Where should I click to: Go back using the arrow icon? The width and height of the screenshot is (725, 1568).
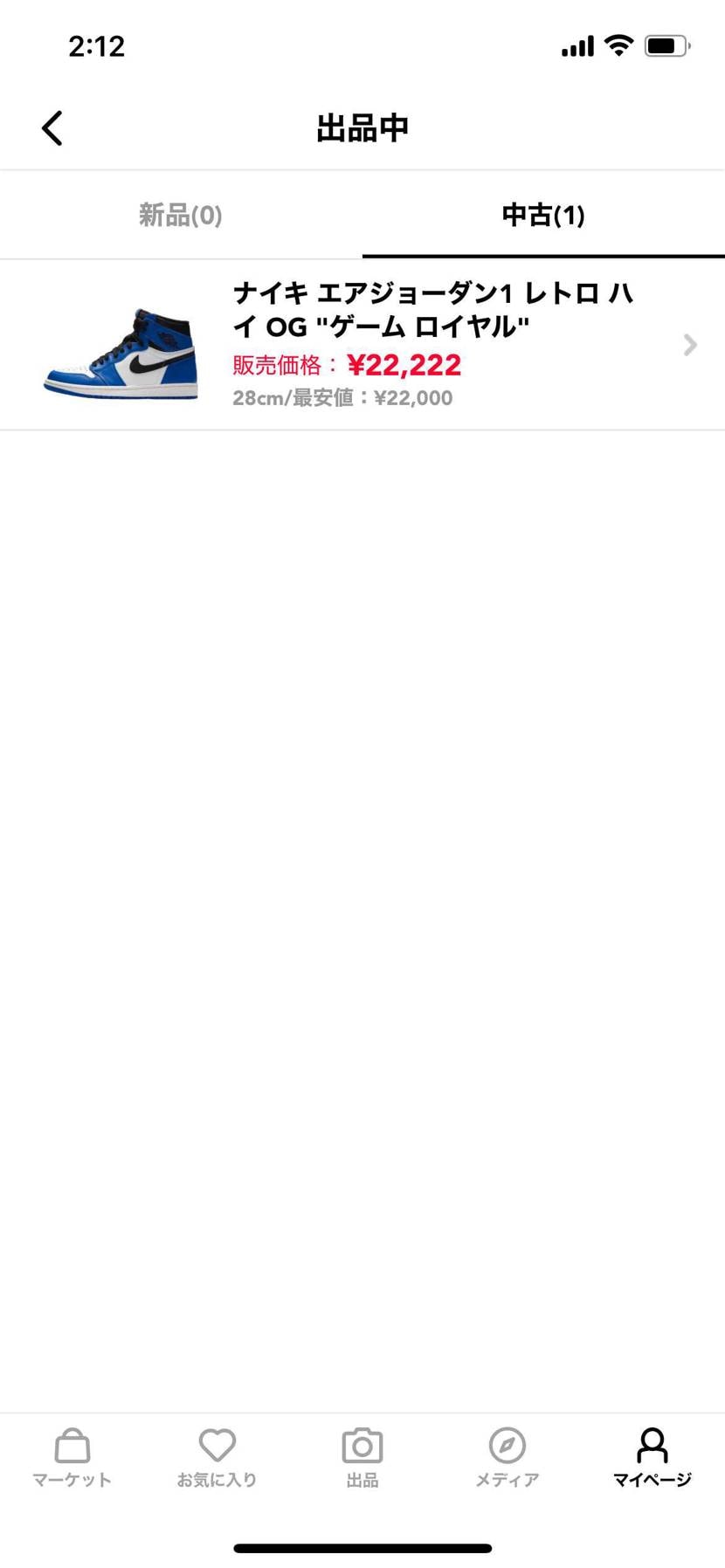[52, 128]
